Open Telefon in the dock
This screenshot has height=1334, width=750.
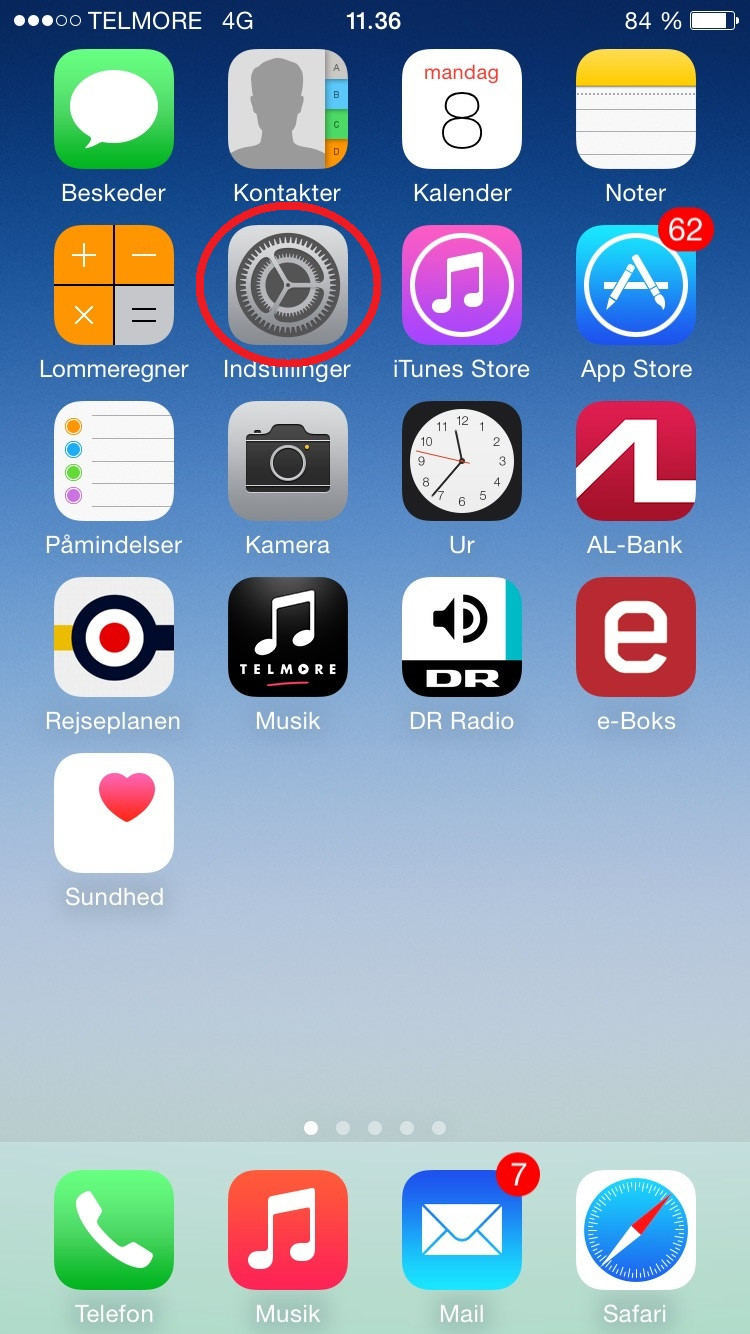pos(114,1230)
